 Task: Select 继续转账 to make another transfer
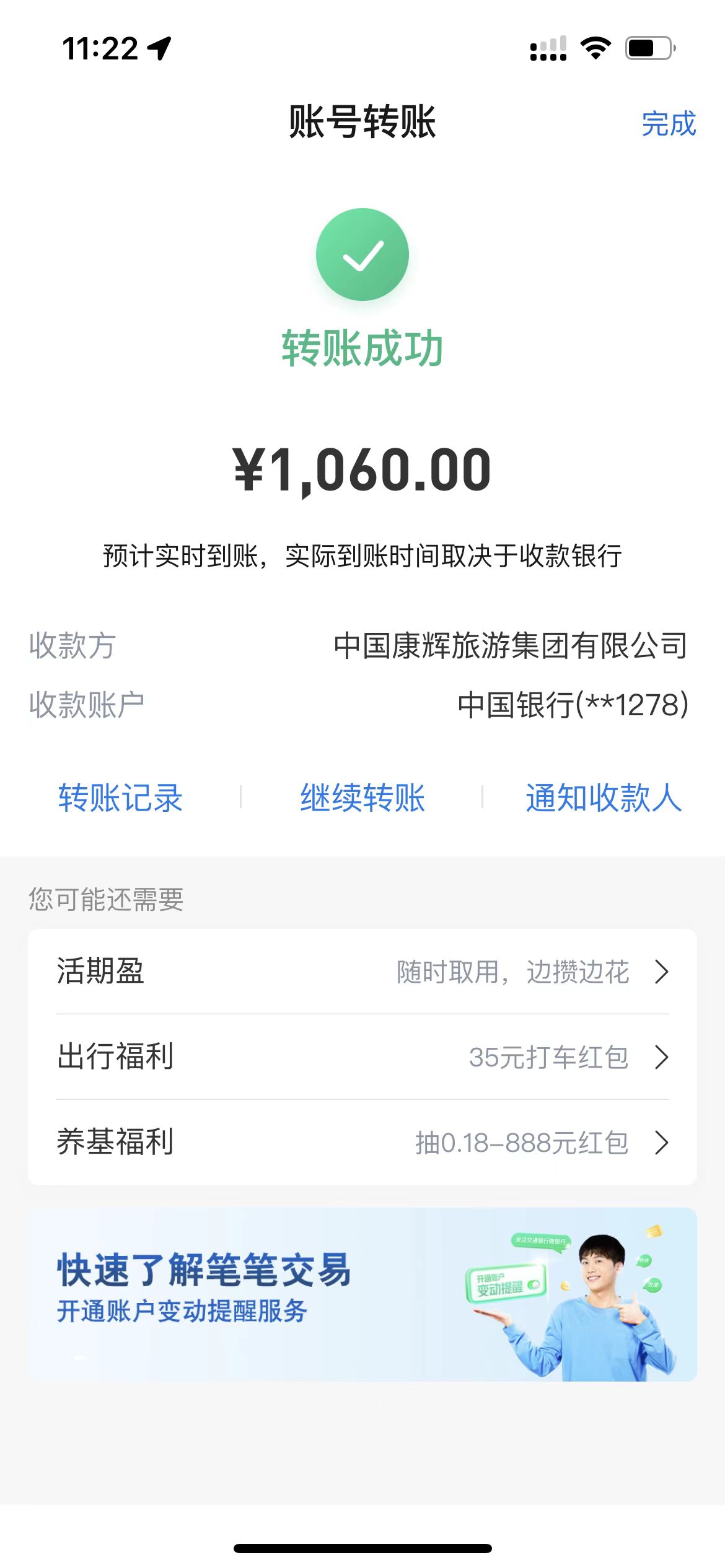point(362,798)
